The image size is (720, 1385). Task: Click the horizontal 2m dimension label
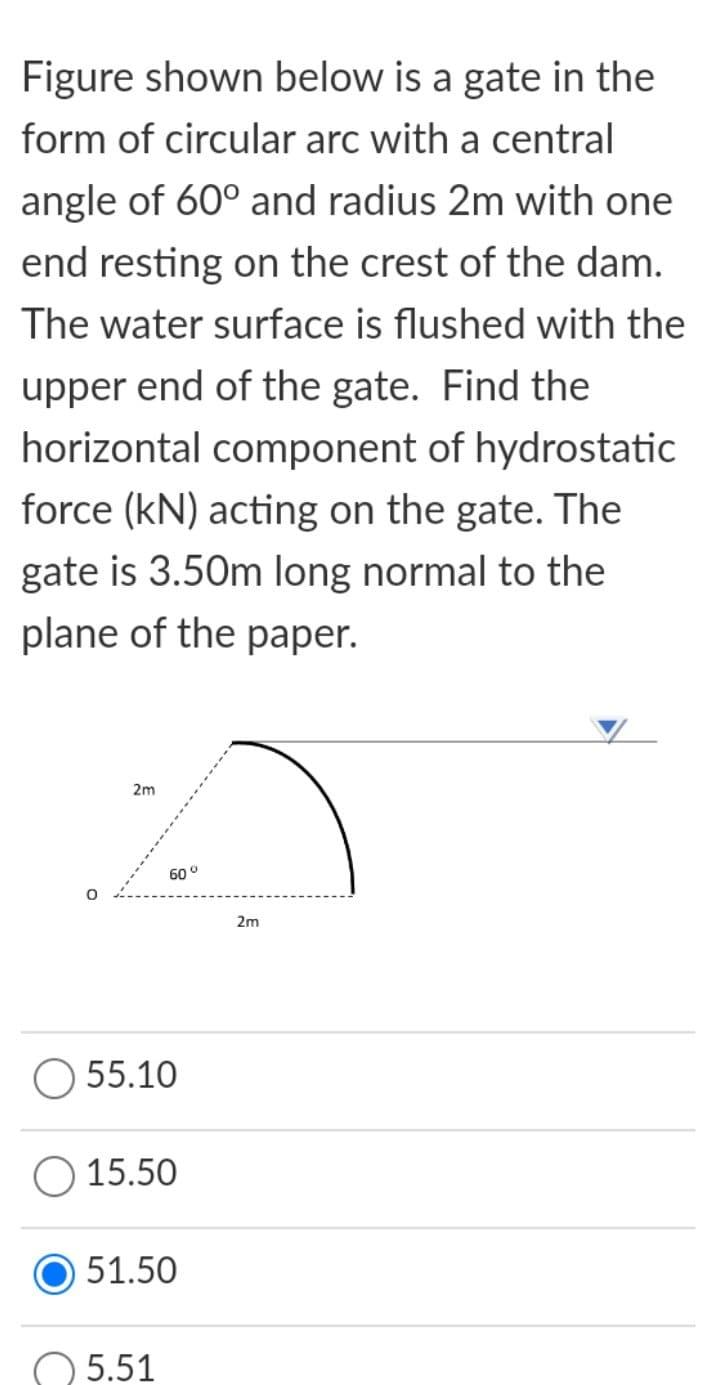pyautogui.click(x=246, y=921)
